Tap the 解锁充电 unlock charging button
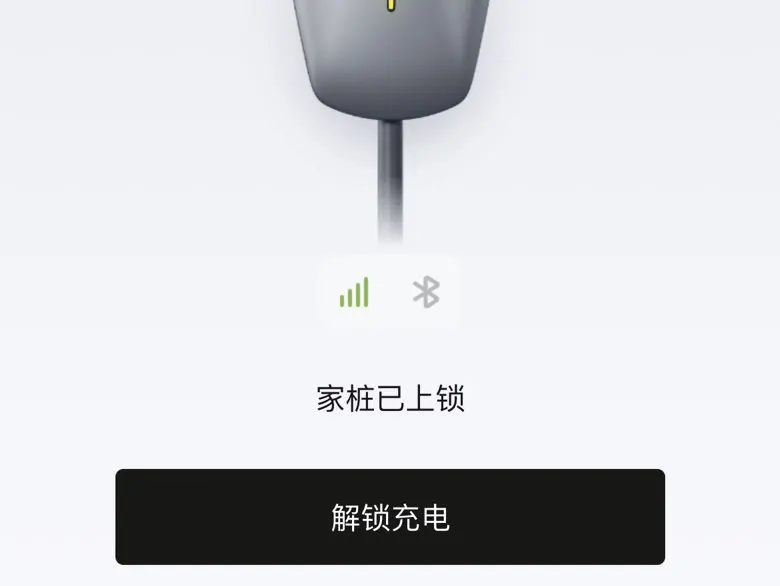Image resolution: width=780 pixels, height=586 pixels. pyautogui.click(x=390, y=517)
